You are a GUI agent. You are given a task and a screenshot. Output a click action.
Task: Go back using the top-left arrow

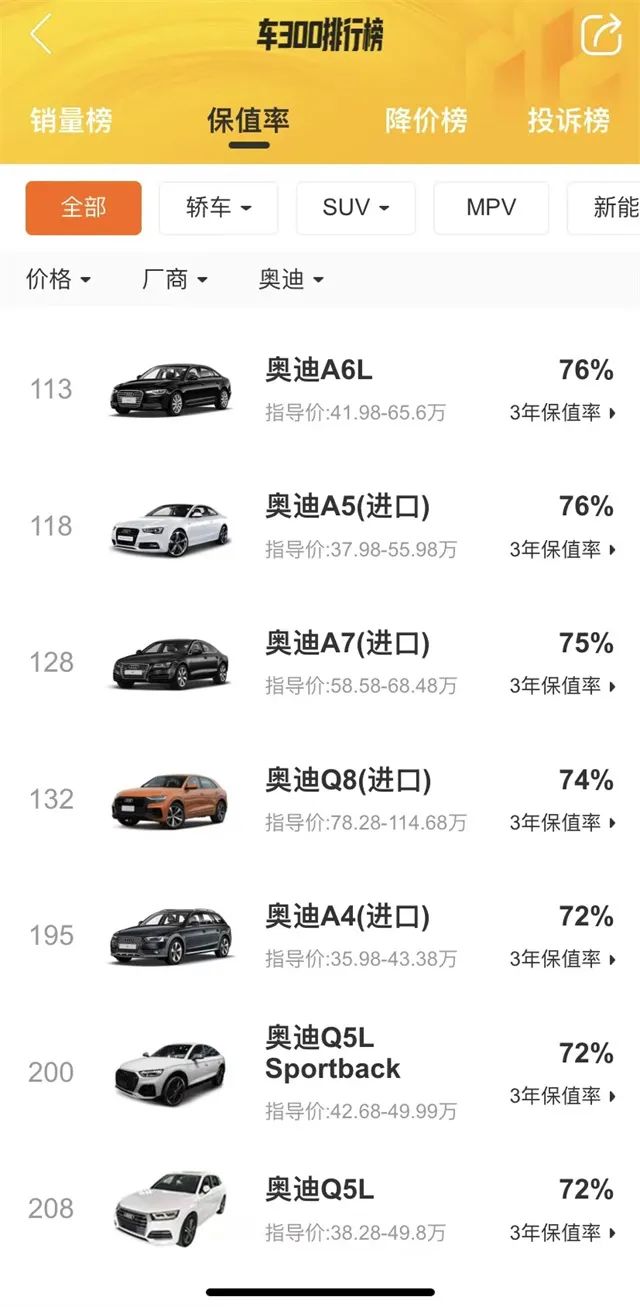(40, 35)
